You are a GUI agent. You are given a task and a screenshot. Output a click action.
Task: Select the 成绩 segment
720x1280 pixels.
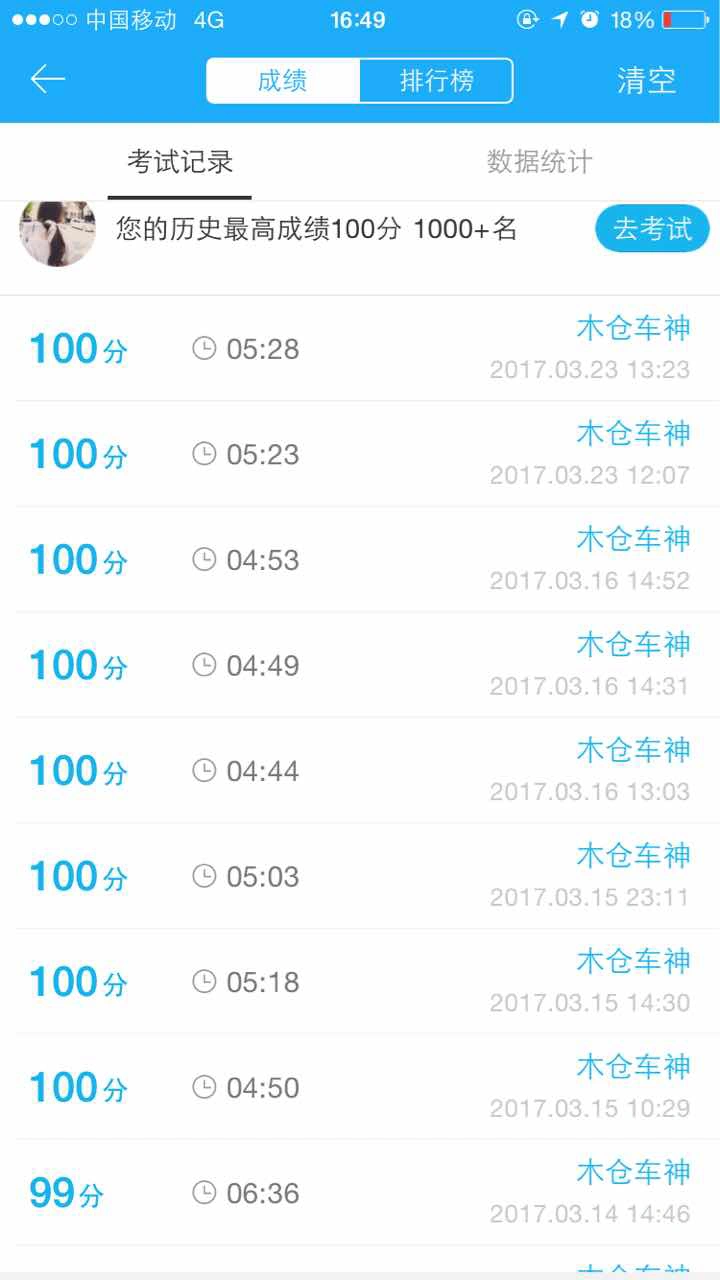[283, 81]
